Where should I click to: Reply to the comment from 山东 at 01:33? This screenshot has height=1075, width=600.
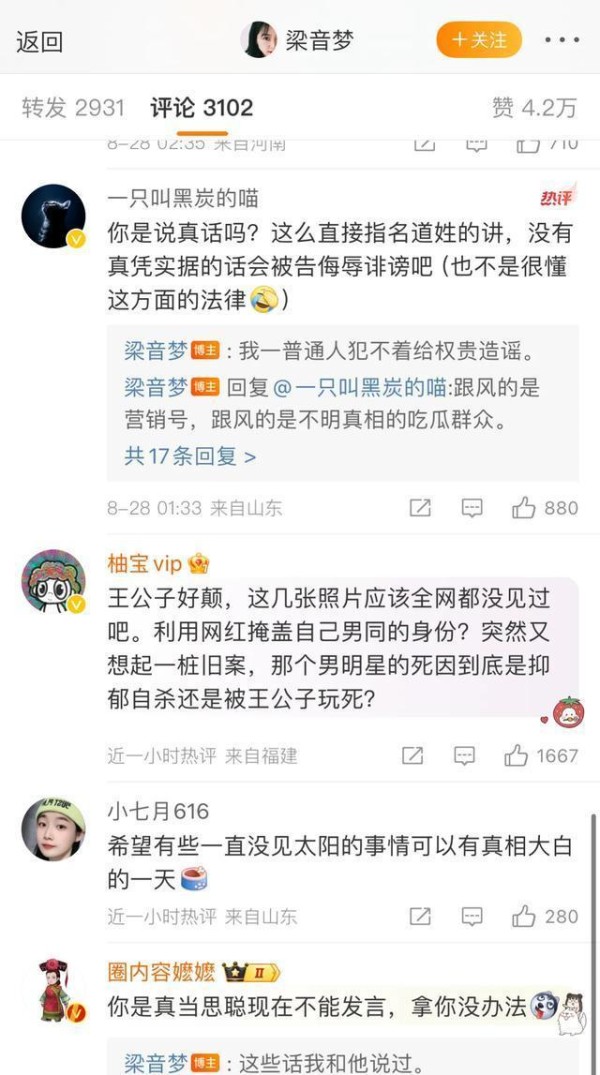coord(472,508)
